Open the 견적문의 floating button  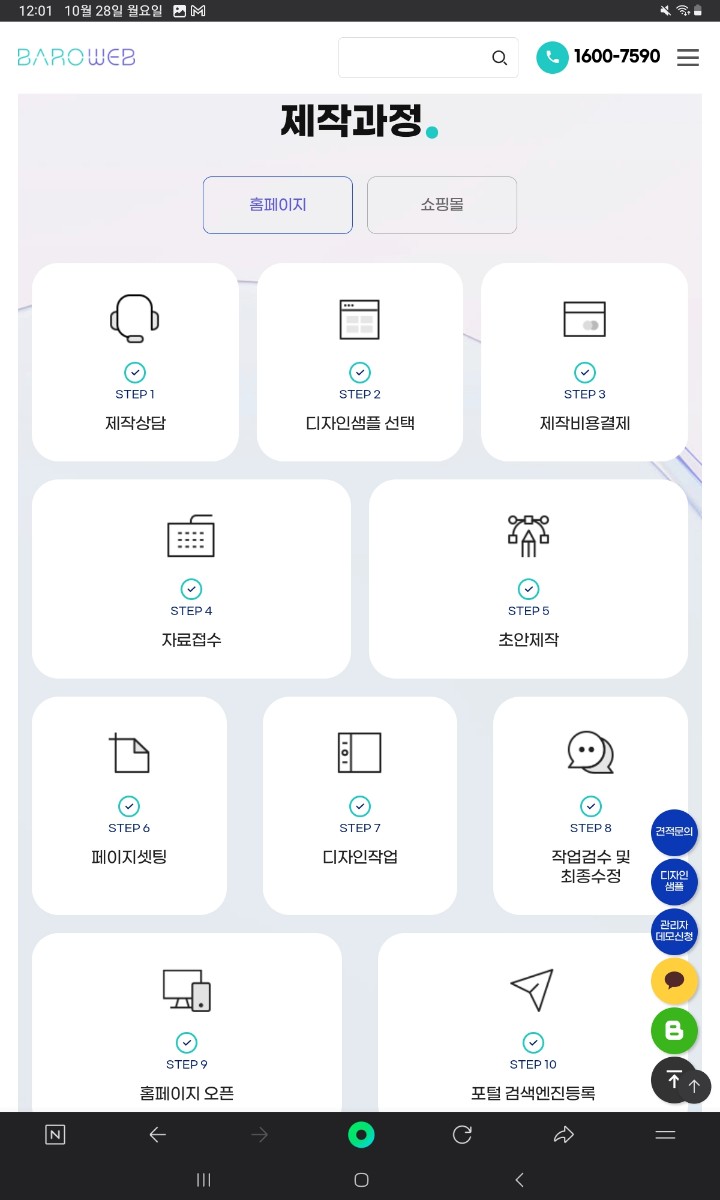(674, 832)
